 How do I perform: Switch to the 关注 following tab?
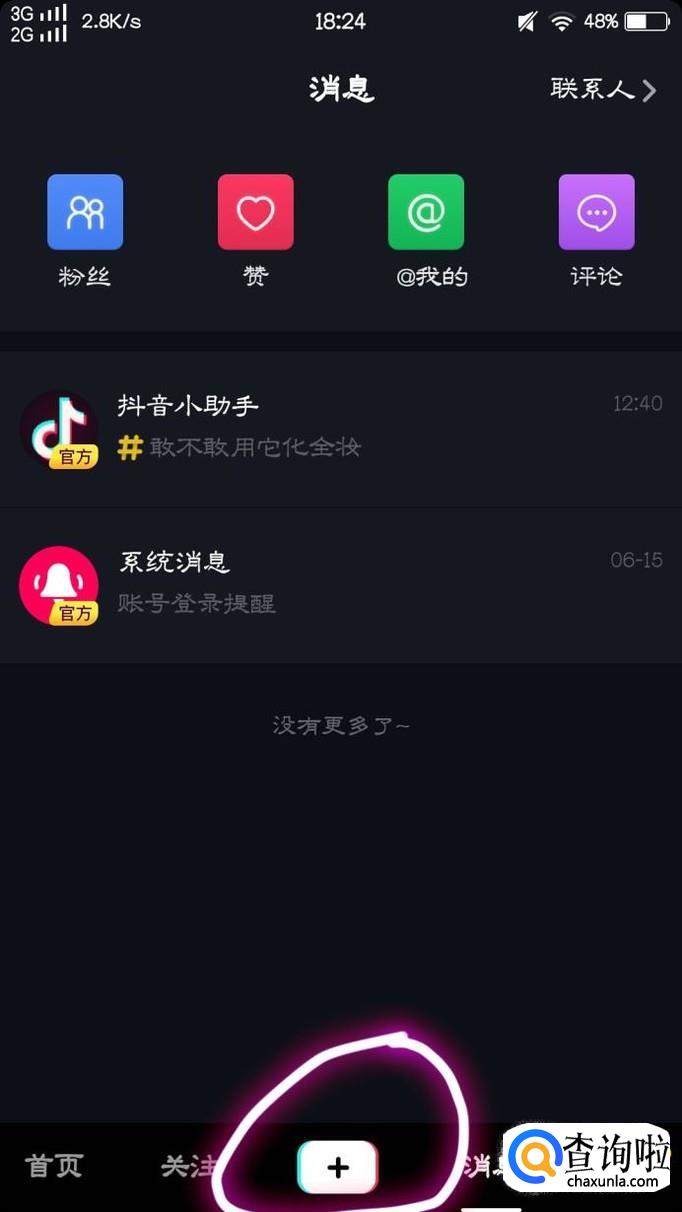pyautogui.click(x=188, y=1166)
